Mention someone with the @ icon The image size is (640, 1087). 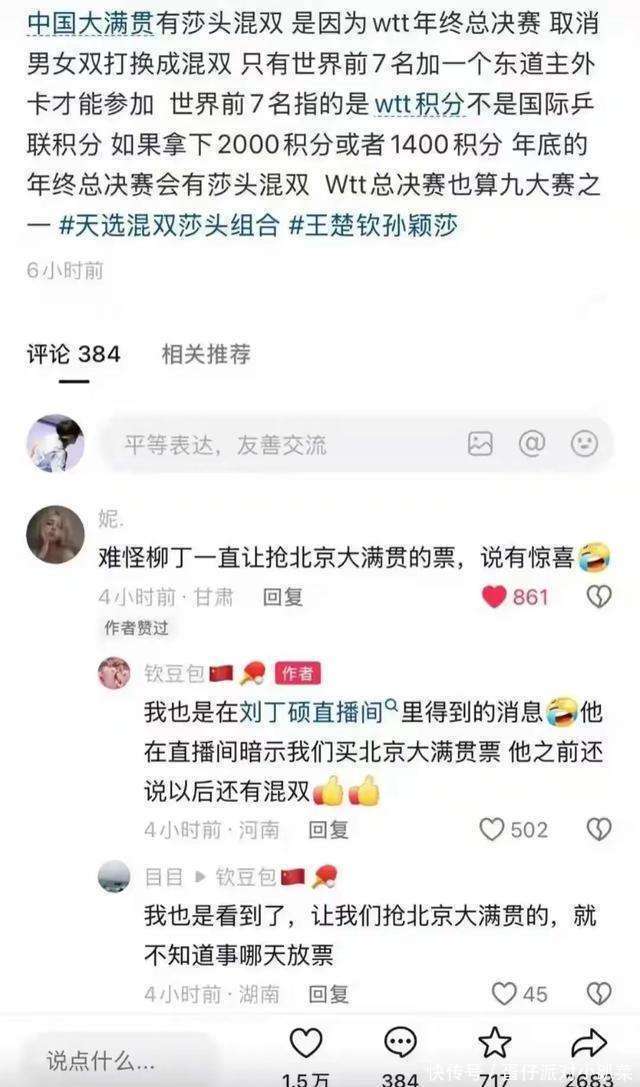[532, 444]
